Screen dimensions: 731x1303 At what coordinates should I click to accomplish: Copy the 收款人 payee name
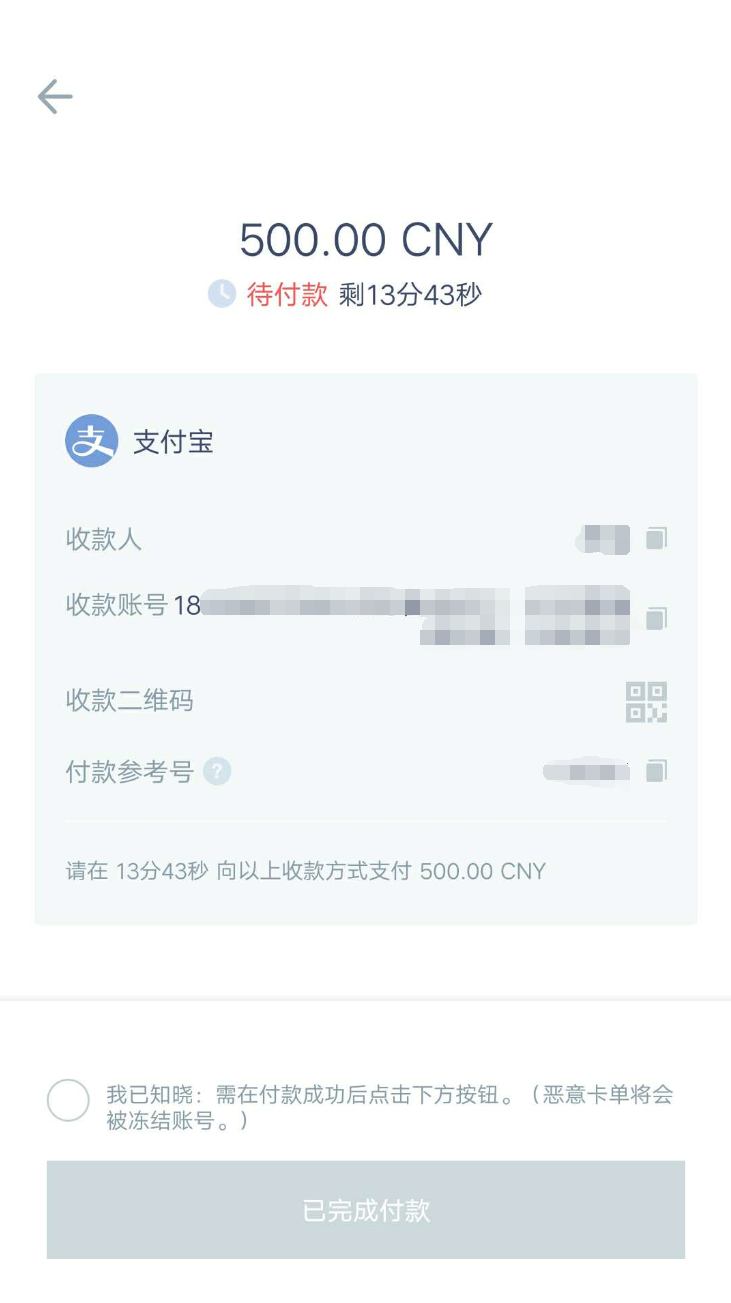[656, 539]
